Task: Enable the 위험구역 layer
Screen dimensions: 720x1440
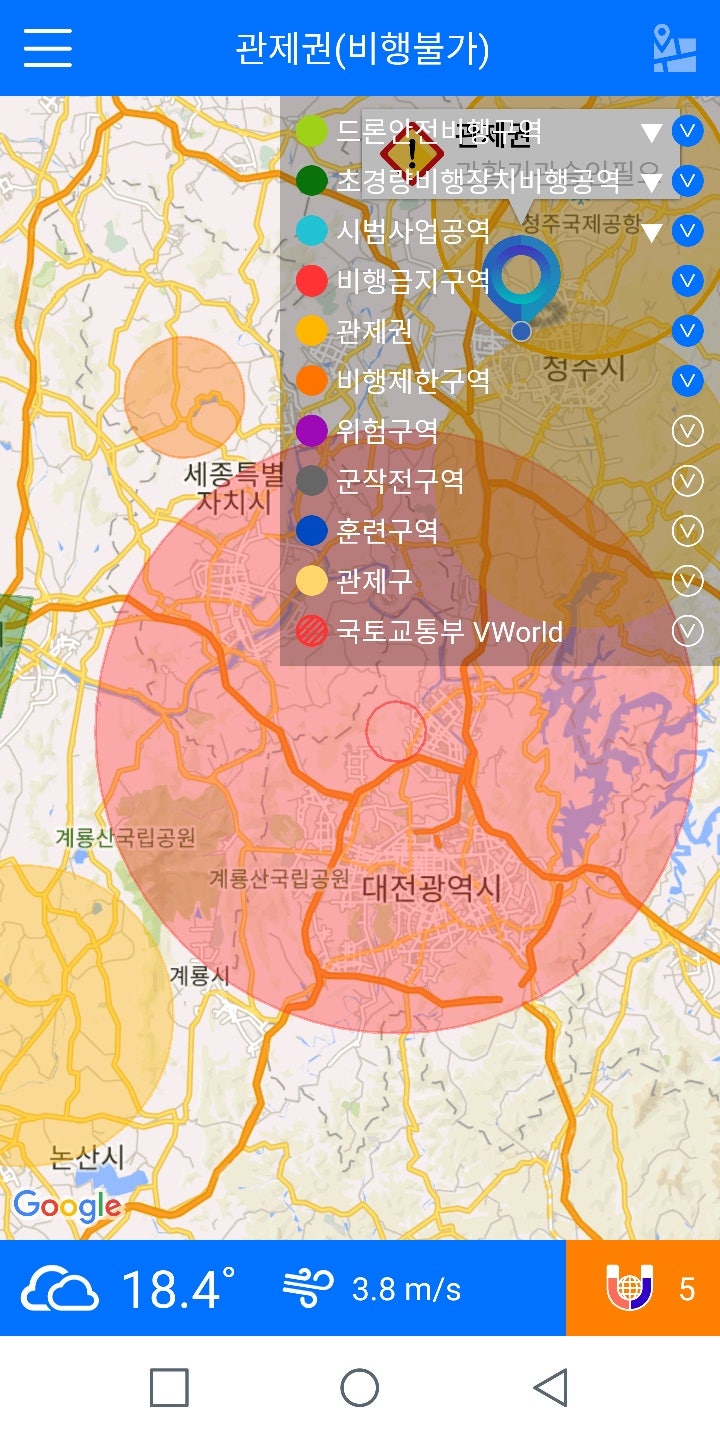Action: pyautogui.click(x=688, y=431)
